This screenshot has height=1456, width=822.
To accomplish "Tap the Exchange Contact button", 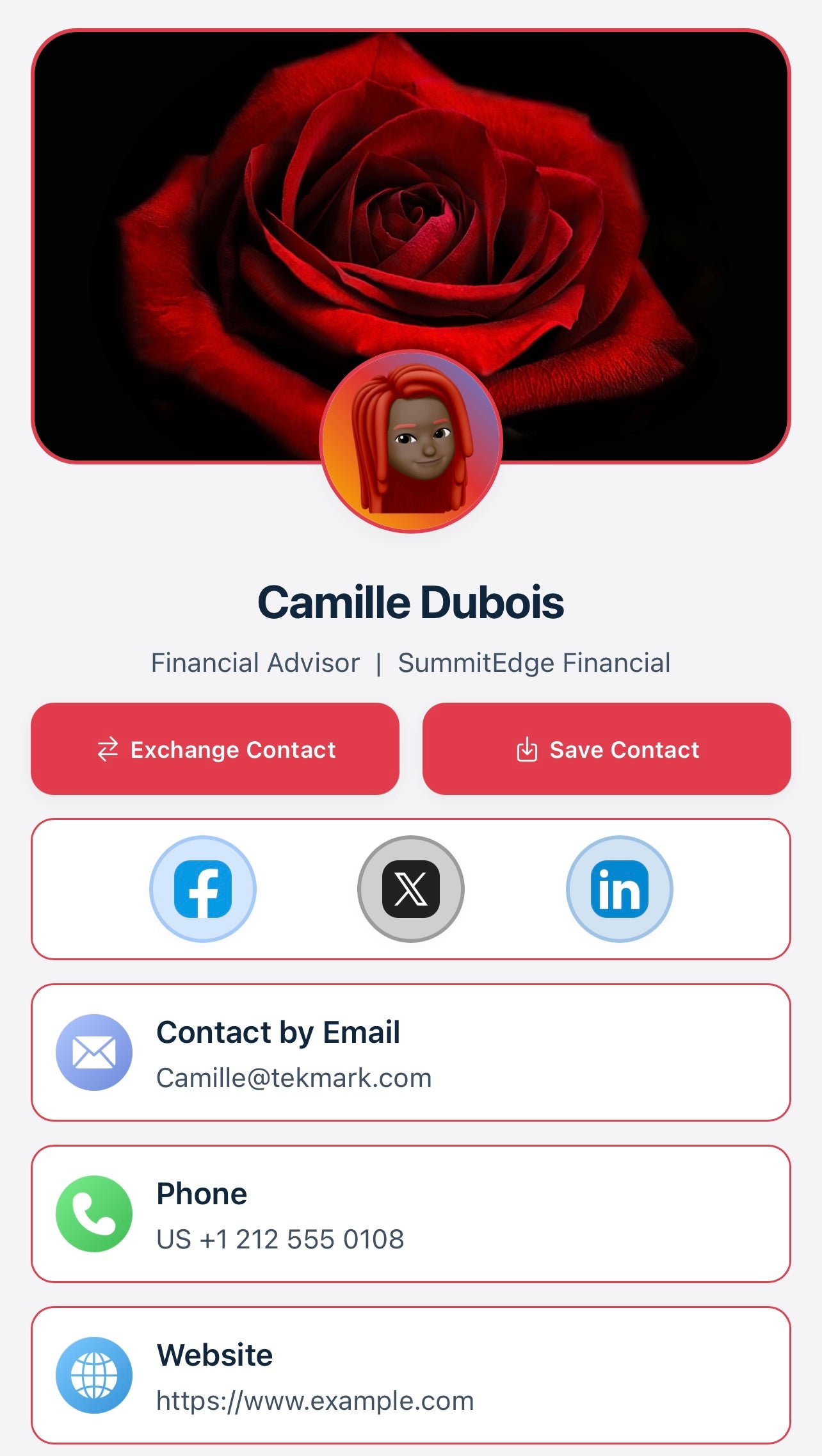I will (215, 749).
